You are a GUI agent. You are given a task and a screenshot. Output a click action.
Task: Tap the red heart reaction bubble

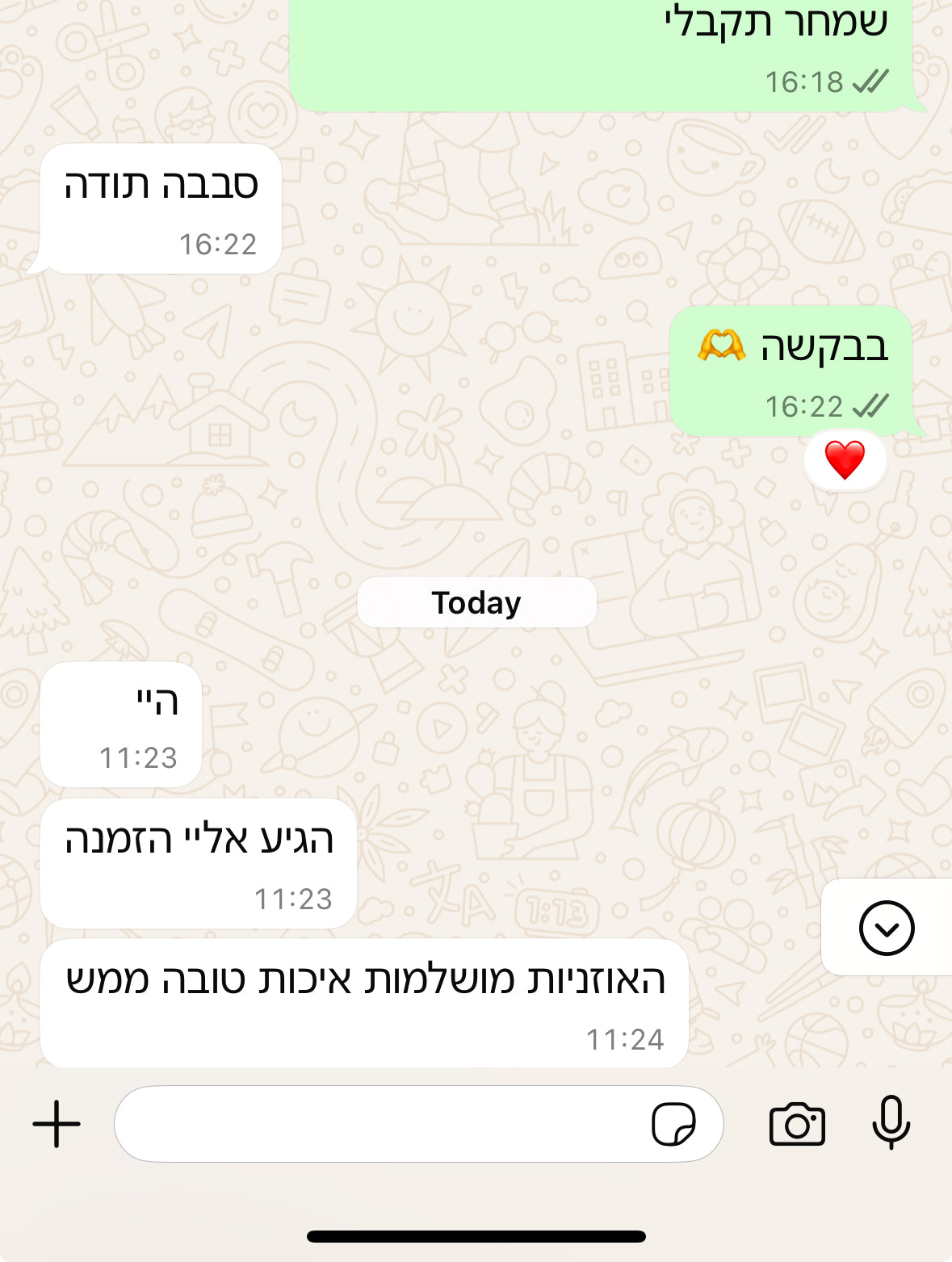[x=845, y=460]
